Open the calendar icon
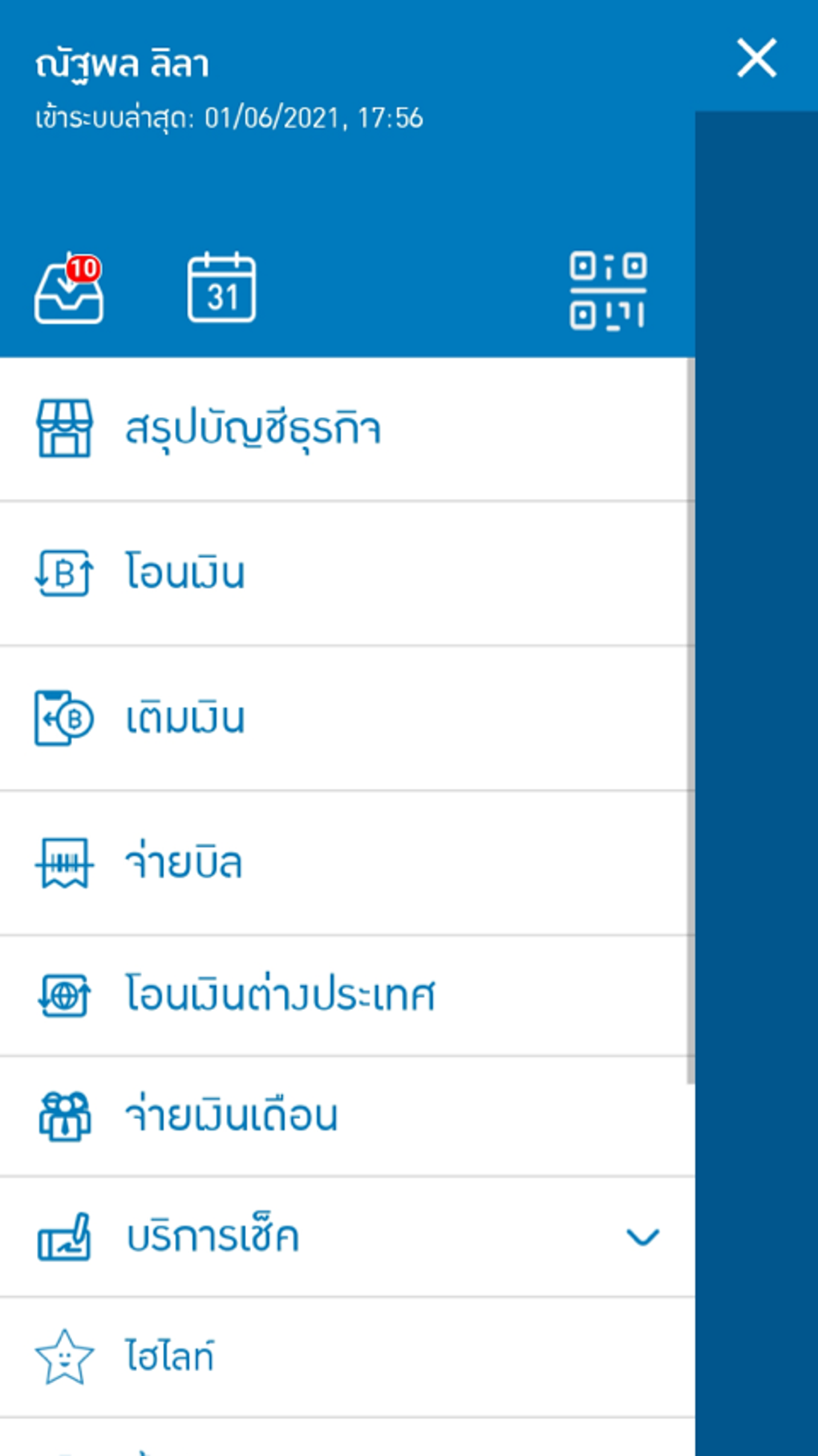This screenshot has width=818, height=1456. click(x=222, y=290)
